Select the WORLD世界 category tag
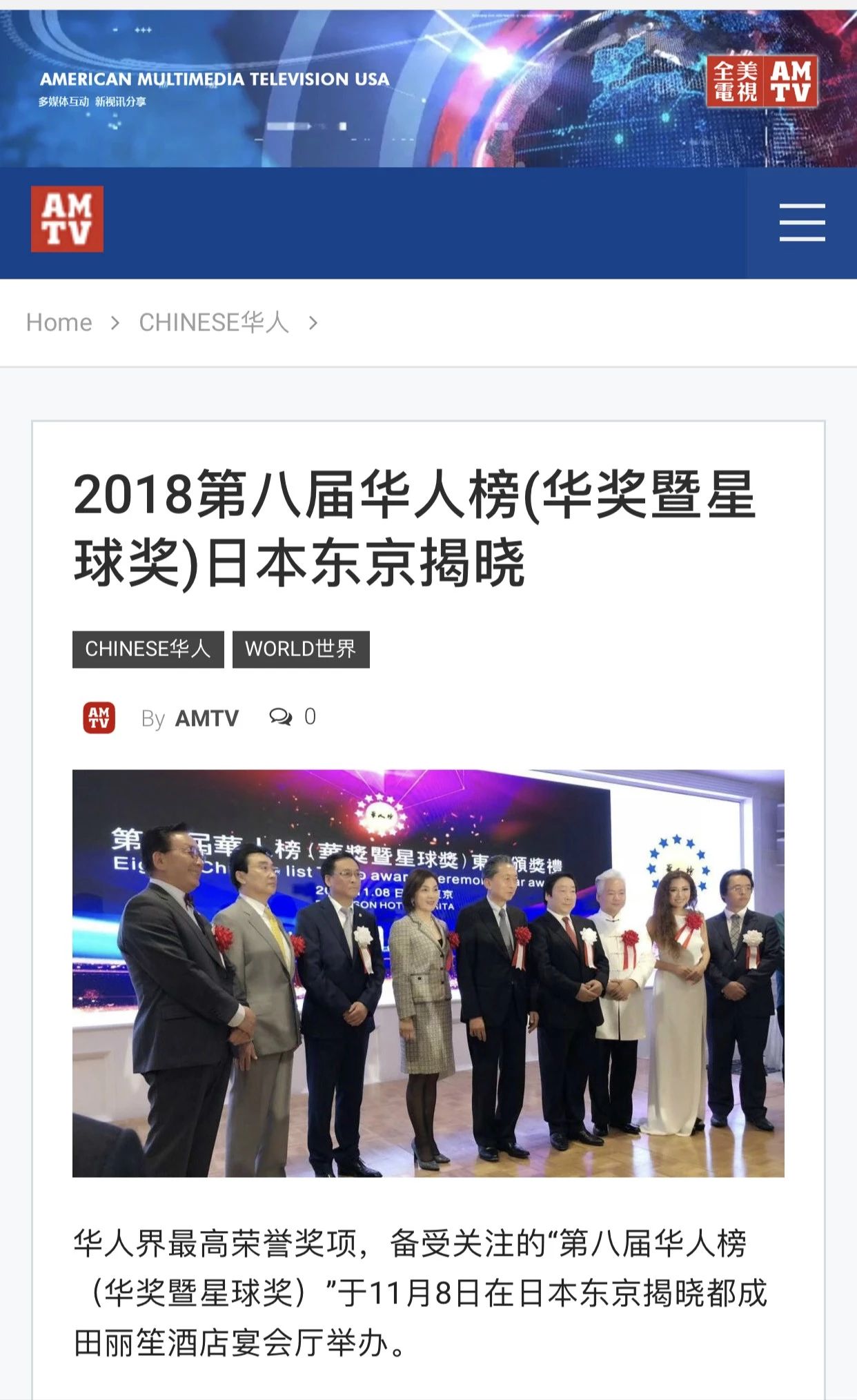Image resolution: width=857 pixels, height=1400 pixels. point(301,649)
